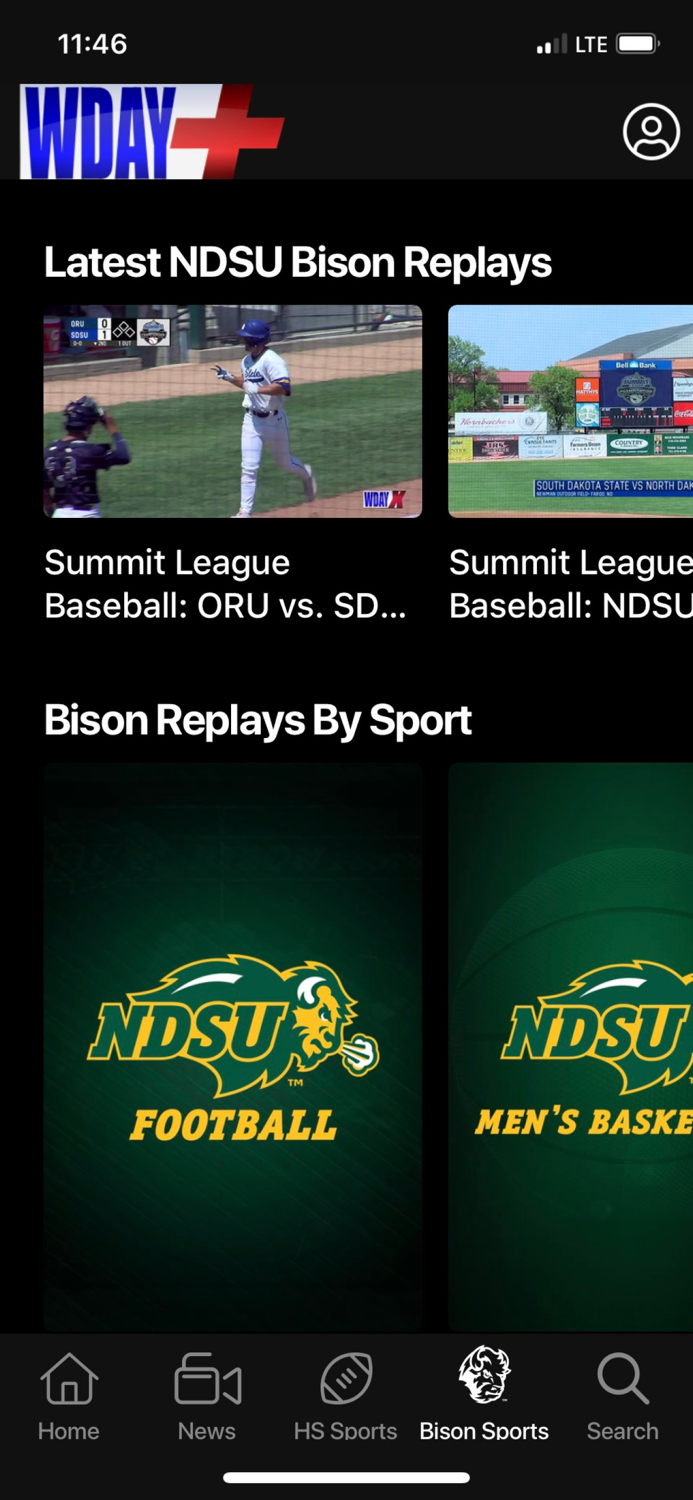Open the Summit League Baseball NDSU replay
This screenshot has width=693, height=1500.
[x=570, y=411]
